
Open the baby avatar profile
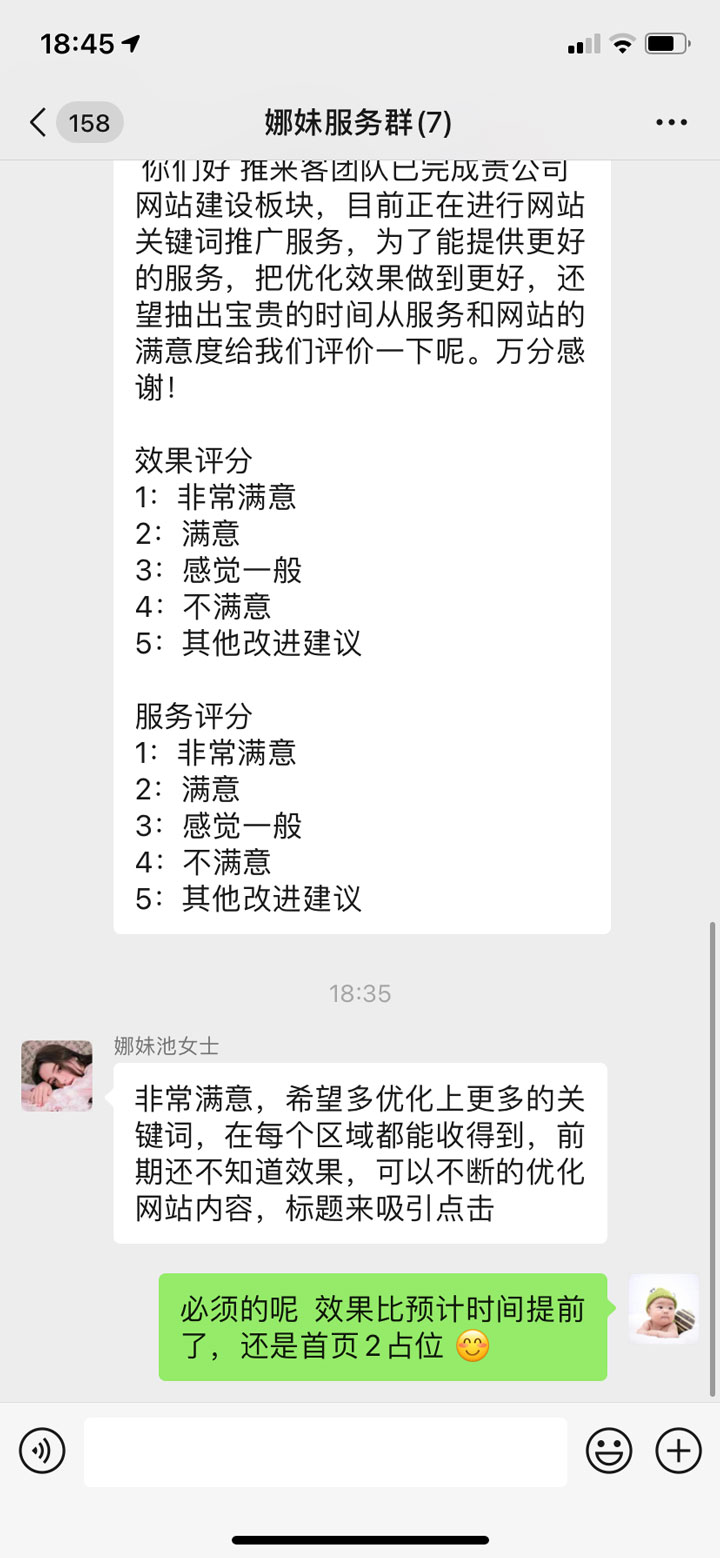click(663, 1308)
